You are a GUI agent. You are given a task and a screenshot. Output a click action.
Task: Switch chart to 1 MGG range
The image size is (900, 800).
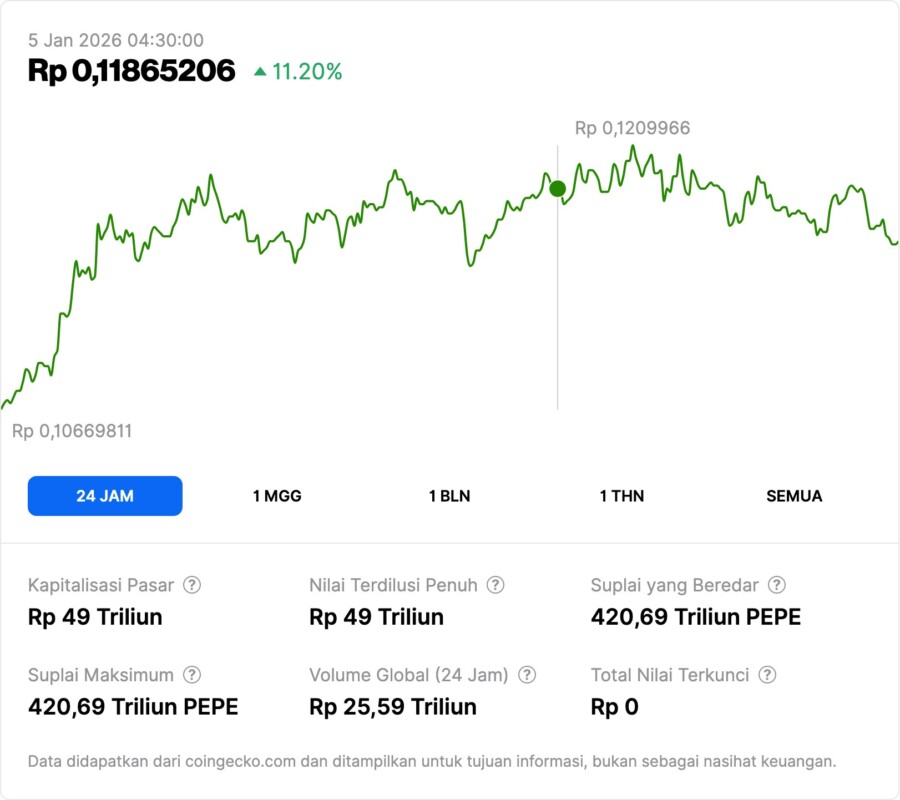pos(277,496)
